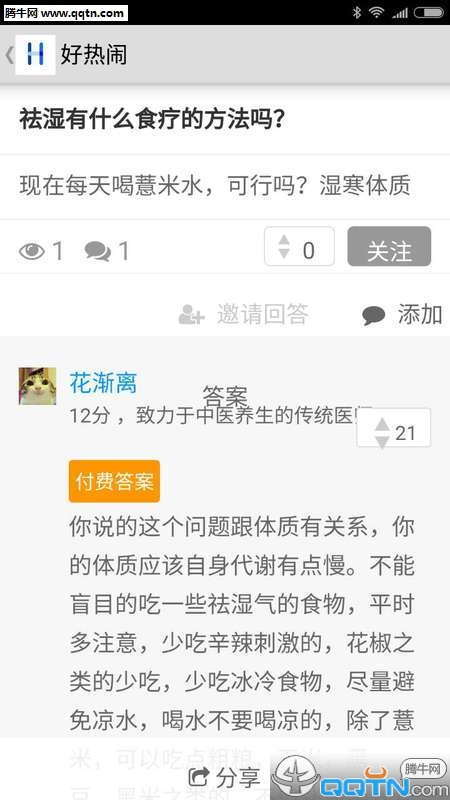Add an answer with 添加

(x=402, y=315)
